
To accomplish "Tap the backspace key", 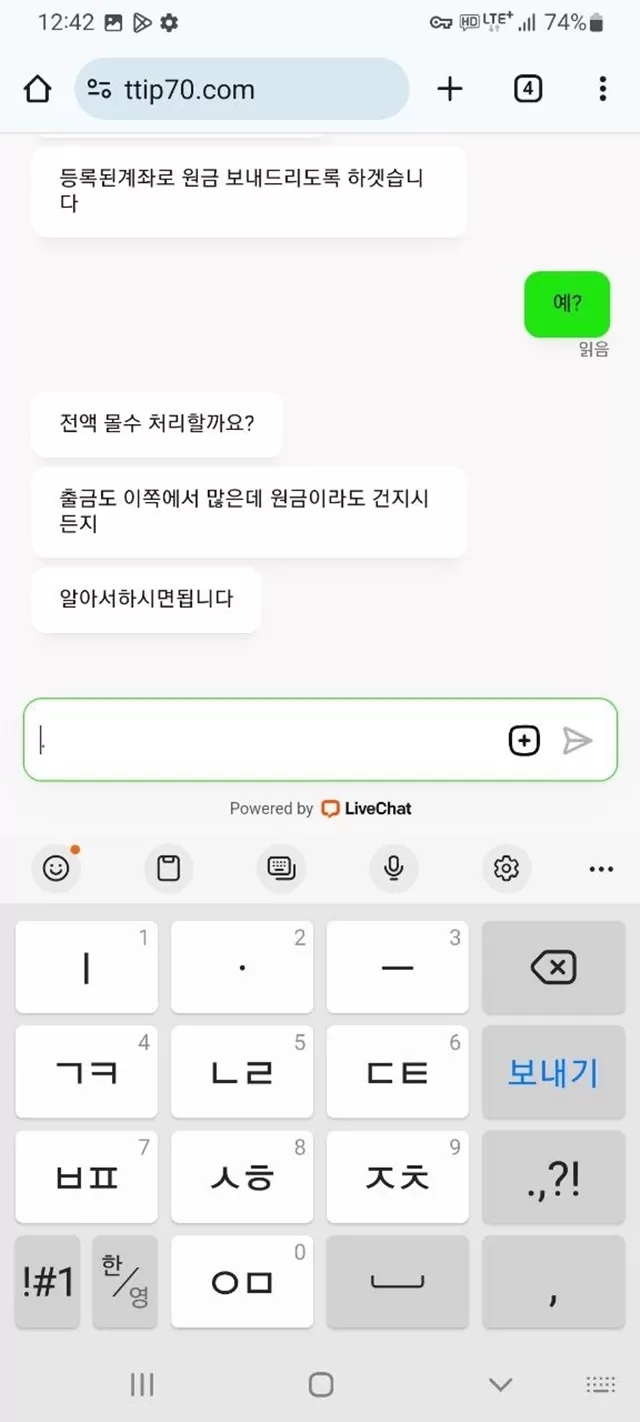I will [x=553, y=967].
